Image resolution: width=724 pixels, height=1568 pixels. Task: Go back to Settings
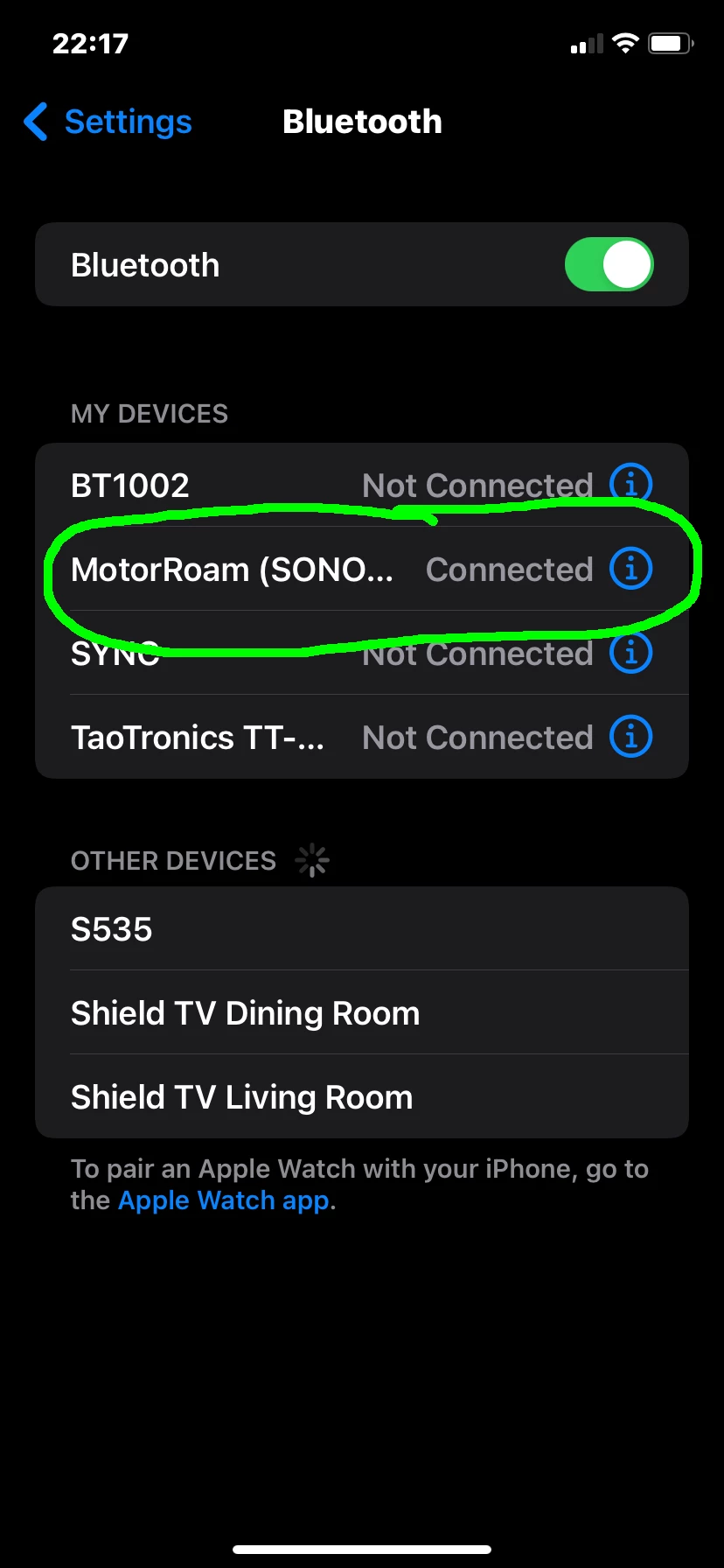tap(108, 122)
